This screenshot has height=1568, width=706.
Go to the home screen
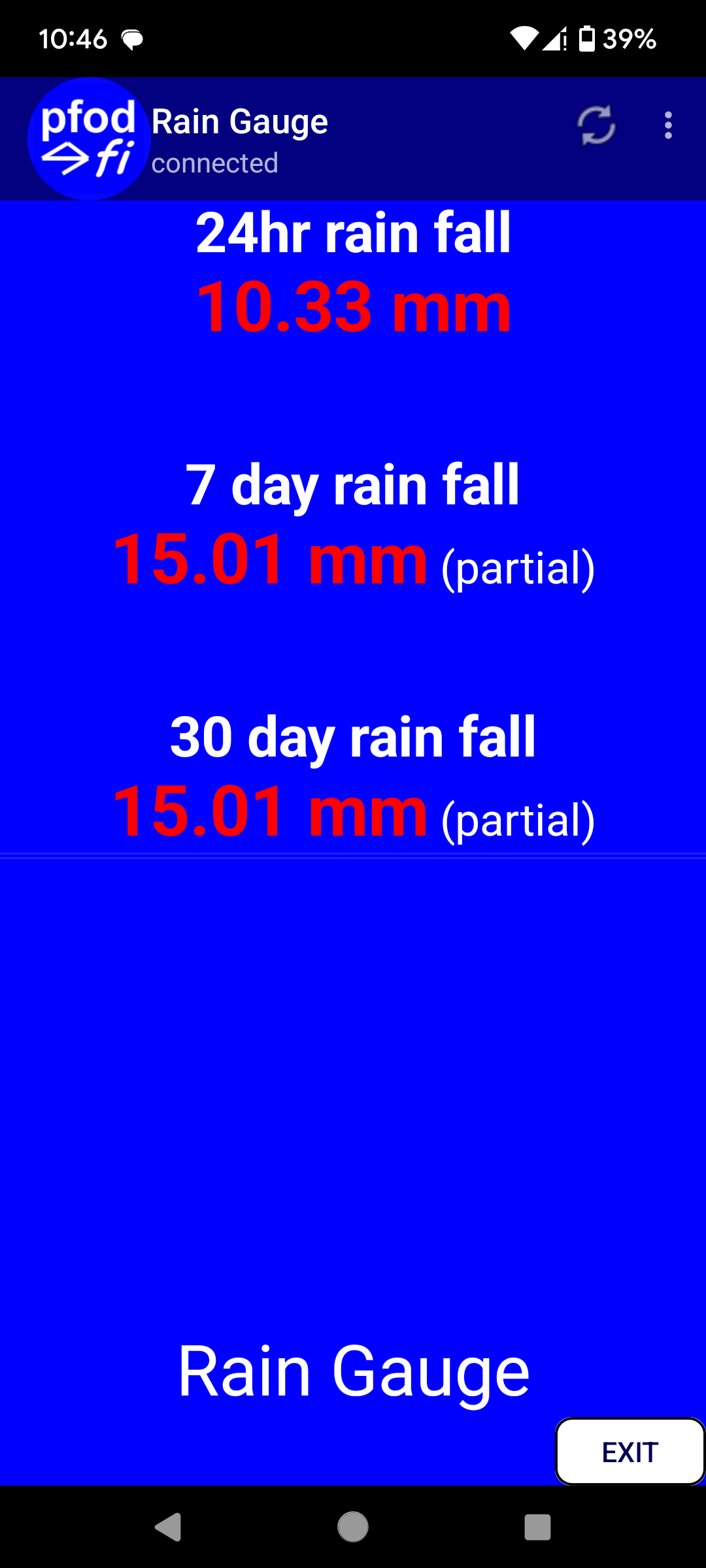tap(353, 1527)
